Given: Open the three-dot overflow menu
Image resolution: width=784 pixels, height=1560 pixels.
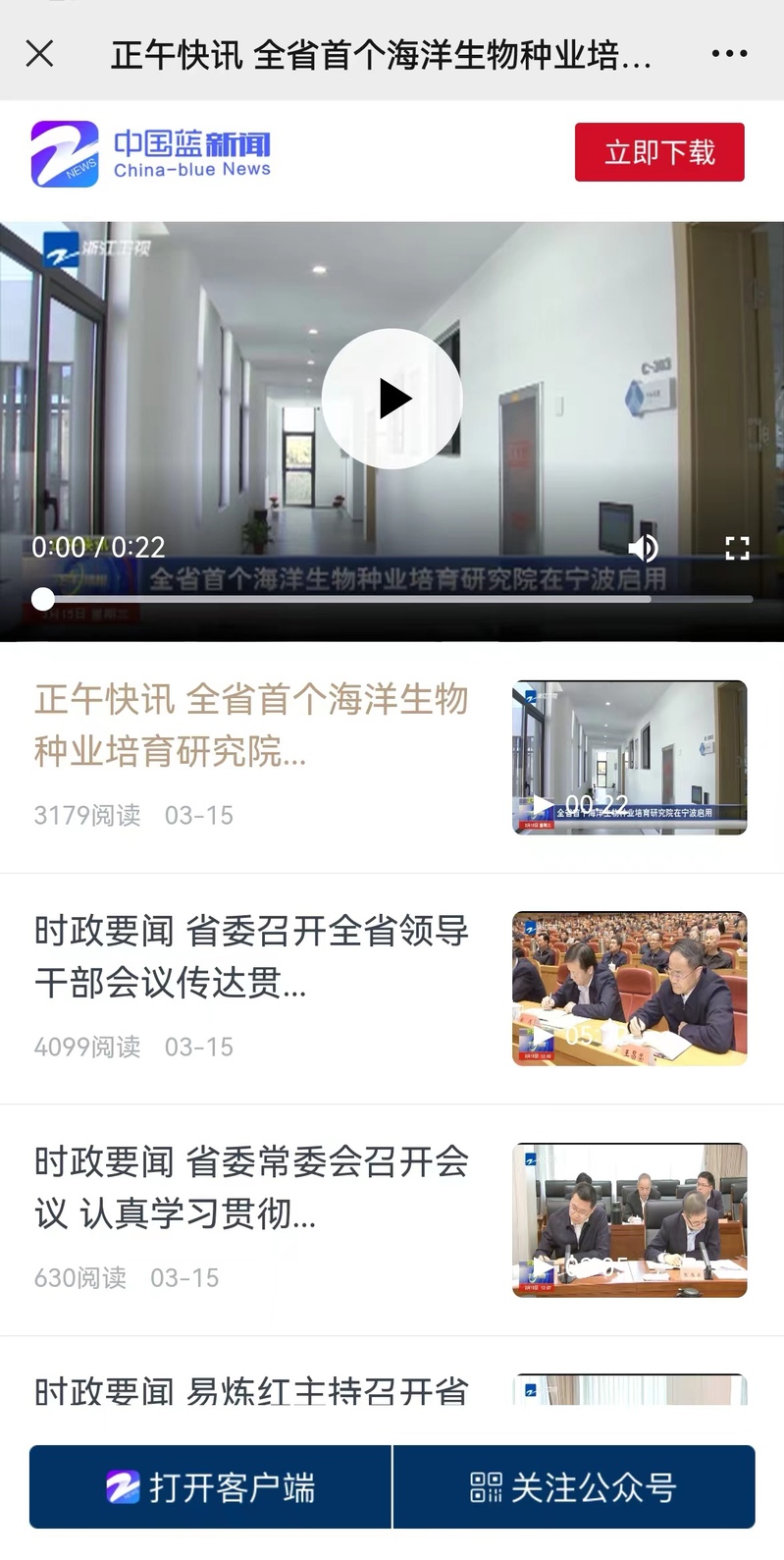Looking at the screenshot, I should (x=729, y=54).
